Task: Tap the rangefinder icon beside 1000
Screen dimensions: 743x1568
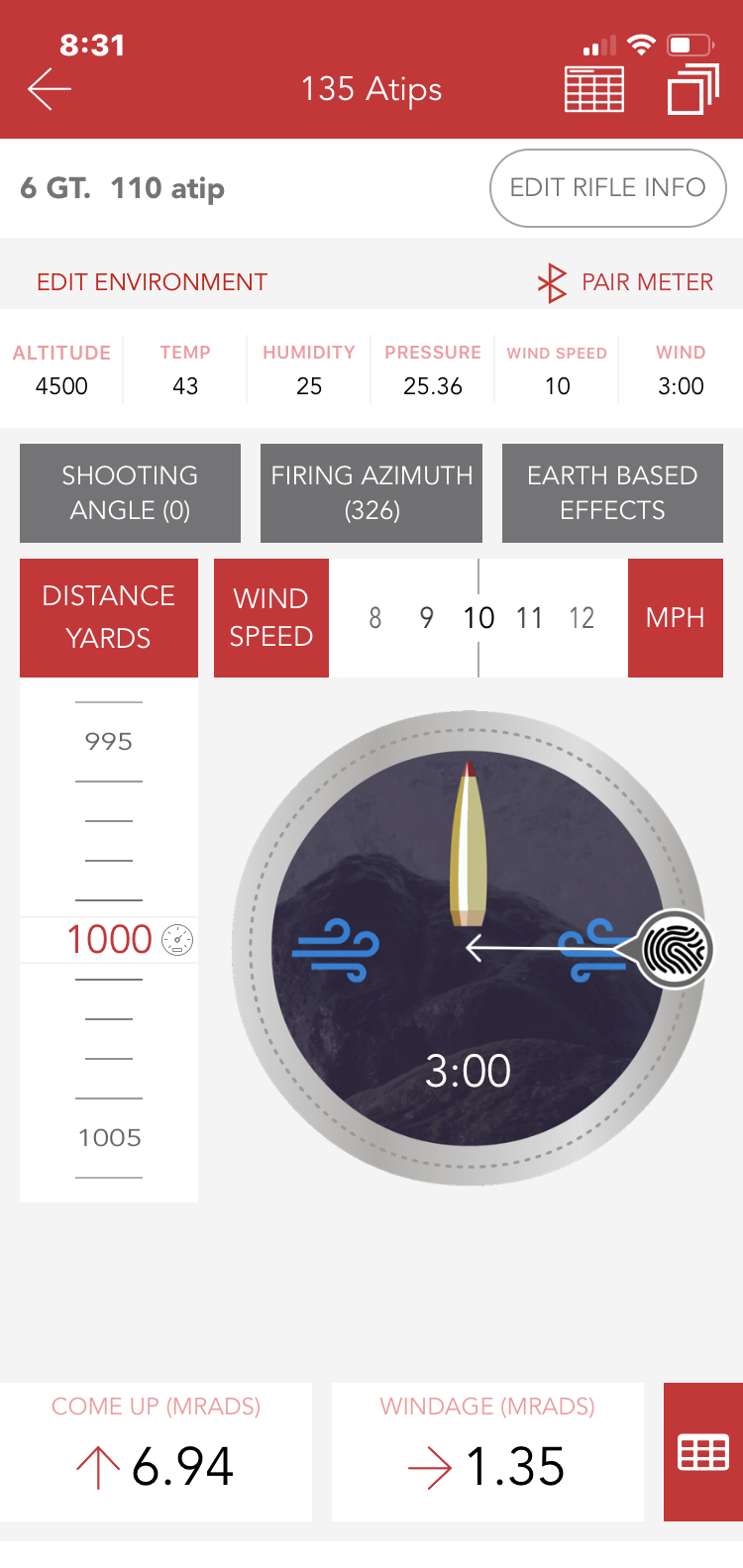Action: coord(177,940)
